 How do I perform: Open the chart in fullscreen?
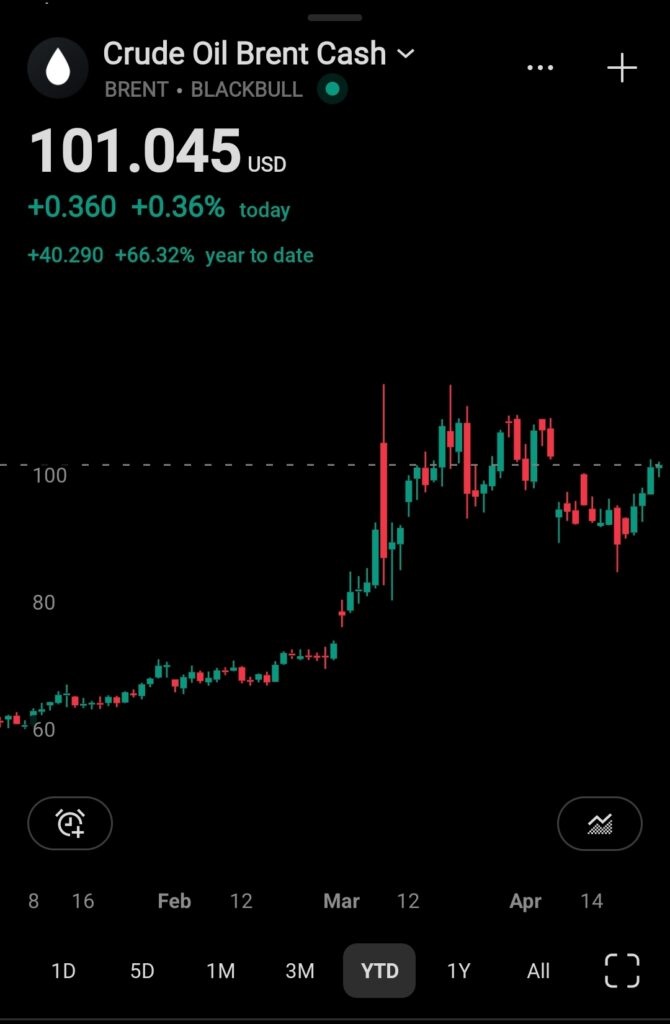[622, 970]
